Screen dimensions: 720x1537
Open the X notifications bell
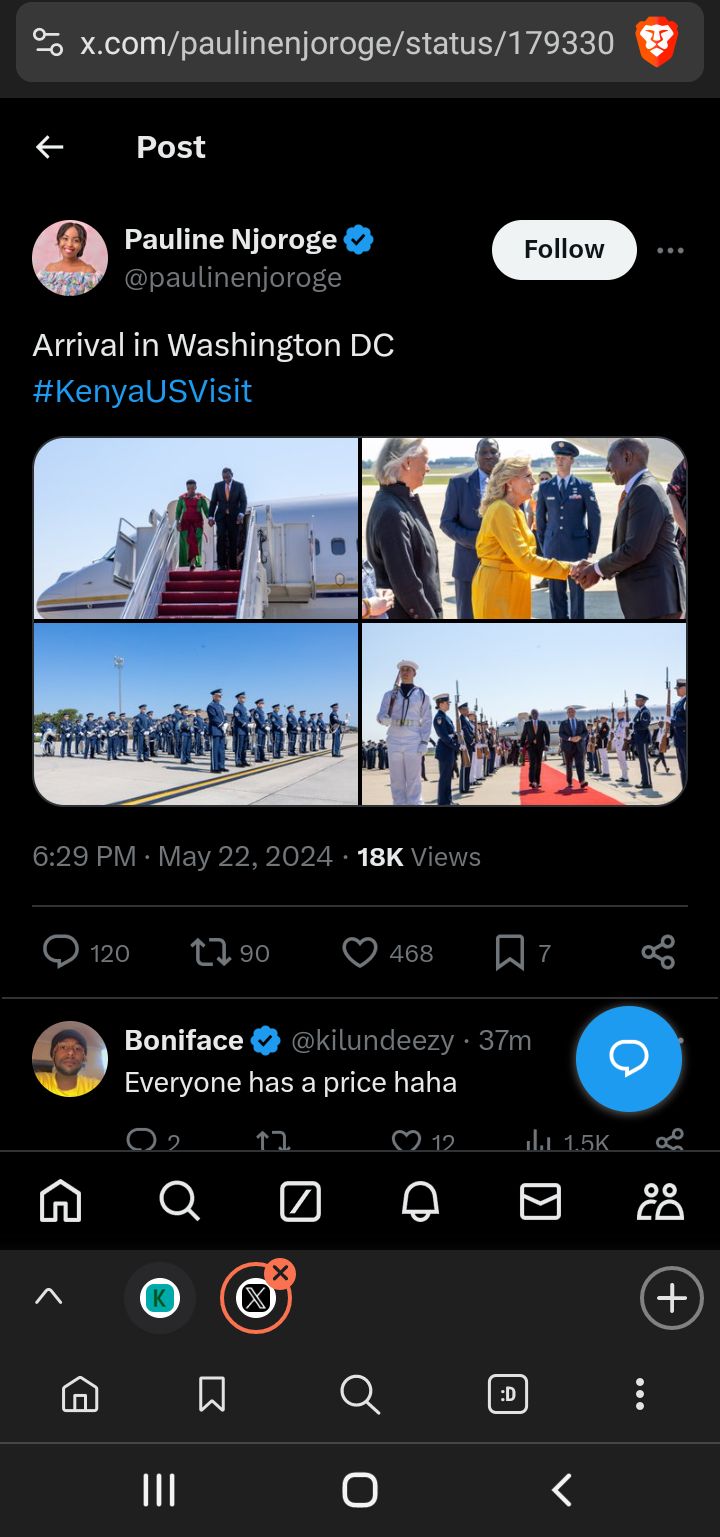[420, 1200]
